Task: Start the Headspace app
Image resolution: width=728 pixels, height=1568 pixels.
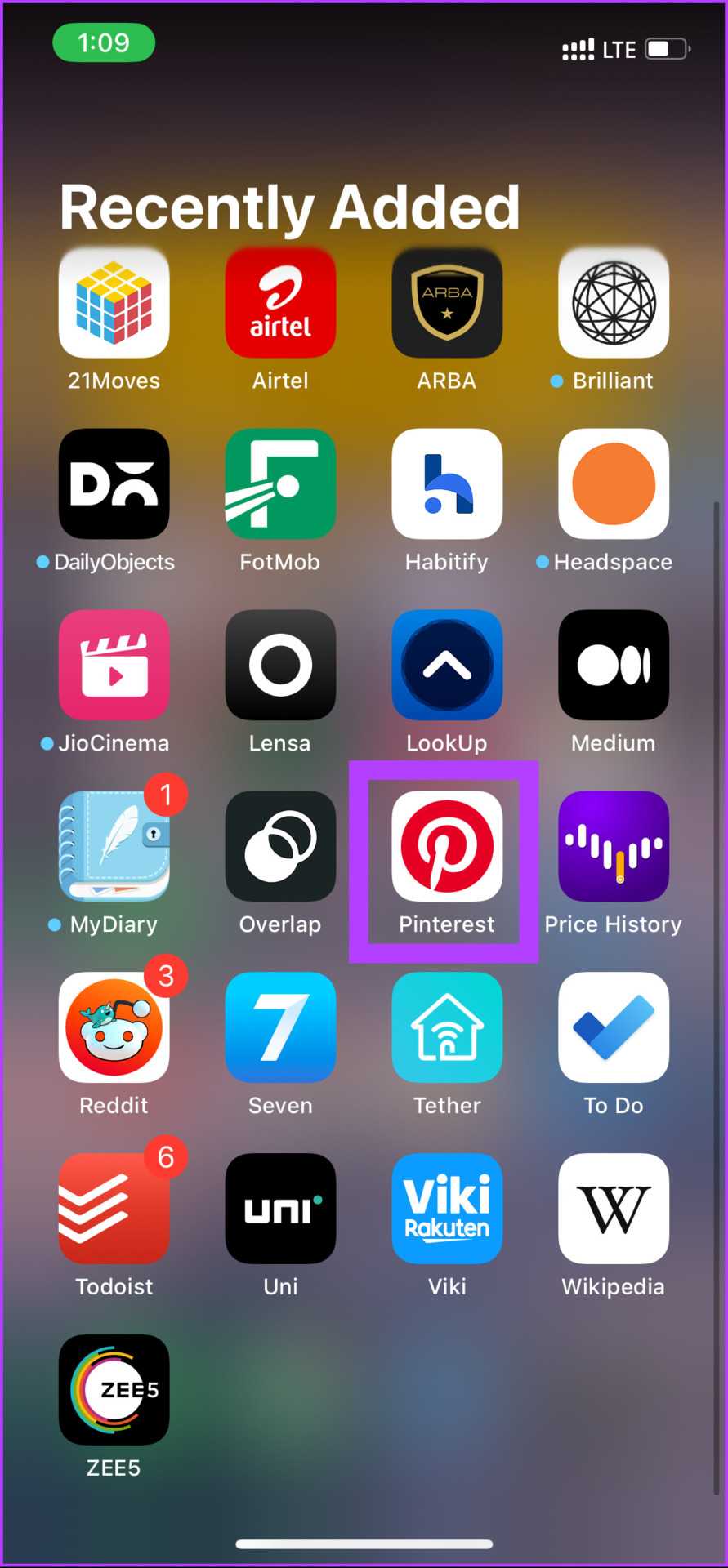Action: (614, 483)
